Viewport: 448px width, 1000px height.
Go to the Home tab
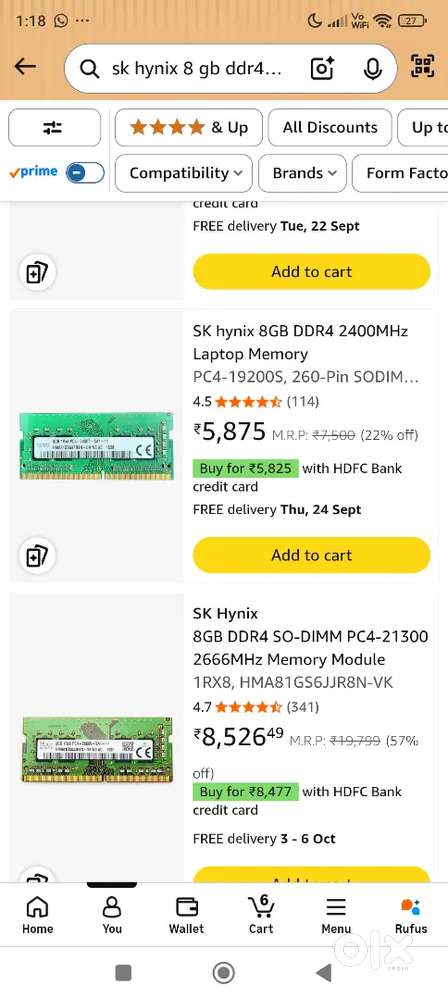[x=38, y=916]
